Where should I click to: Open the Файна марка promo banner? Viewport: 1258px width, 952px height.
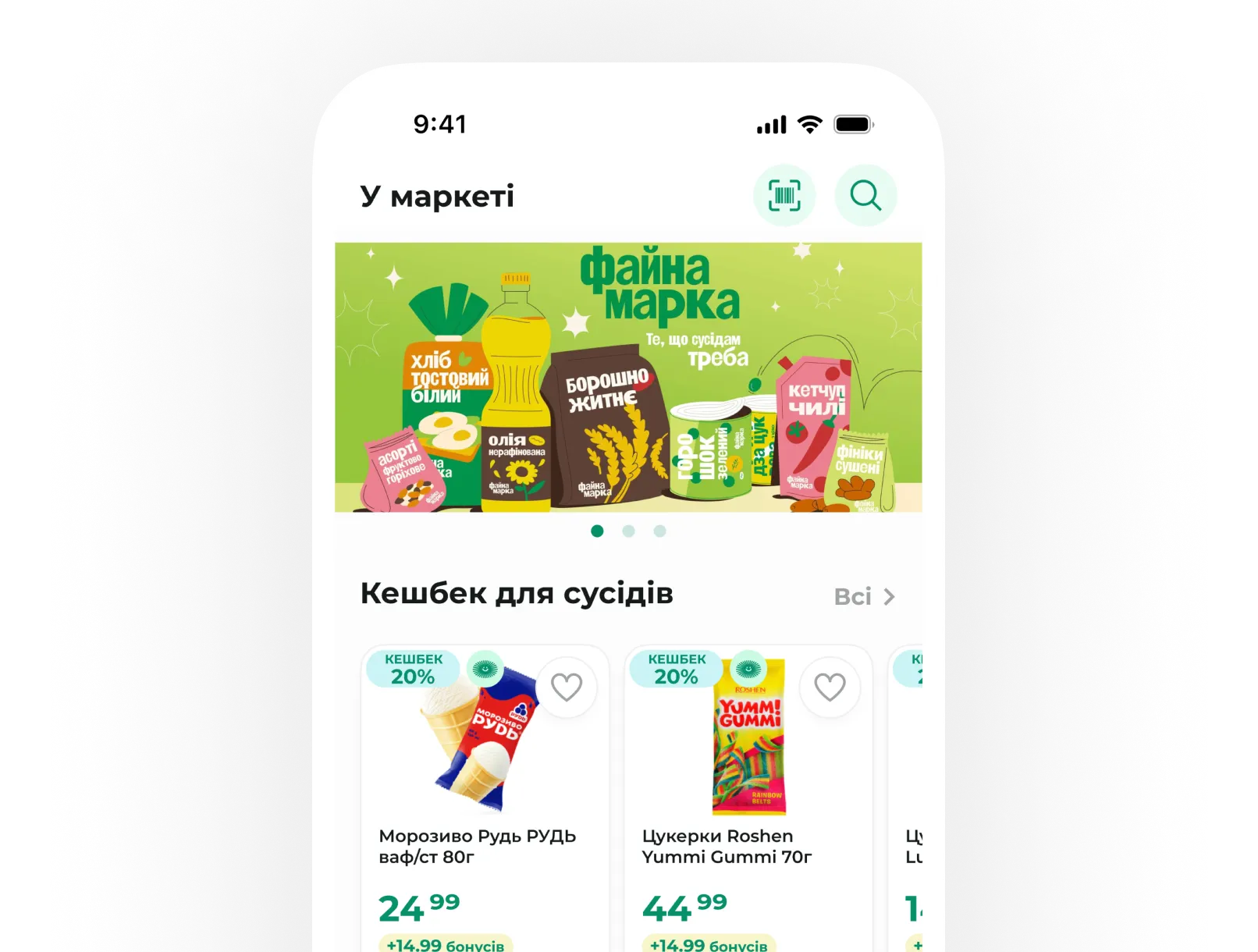tap(628, 377)
